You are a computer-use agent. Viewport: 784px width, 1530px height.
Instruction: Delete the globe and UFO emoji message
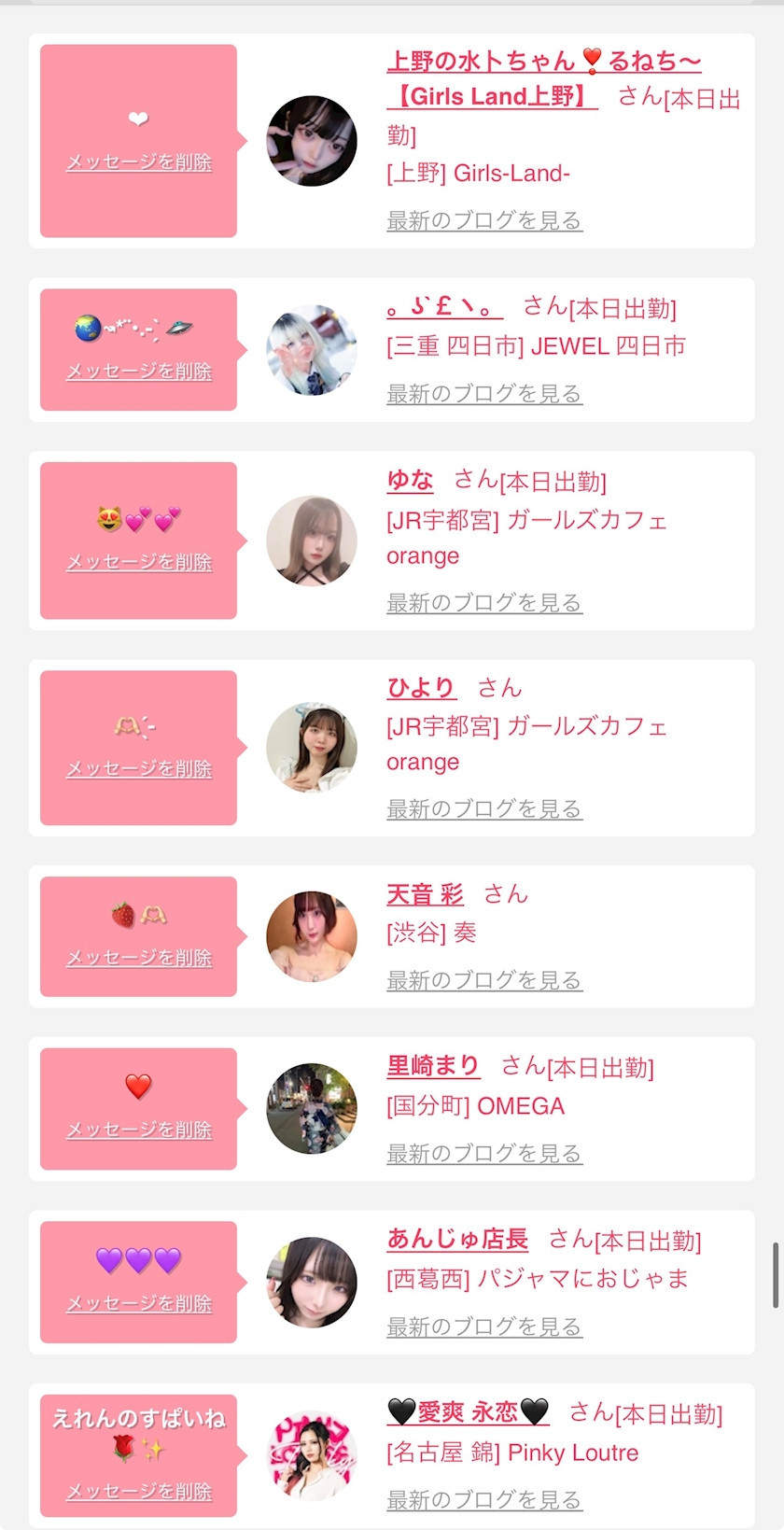(x=139, y=372)
